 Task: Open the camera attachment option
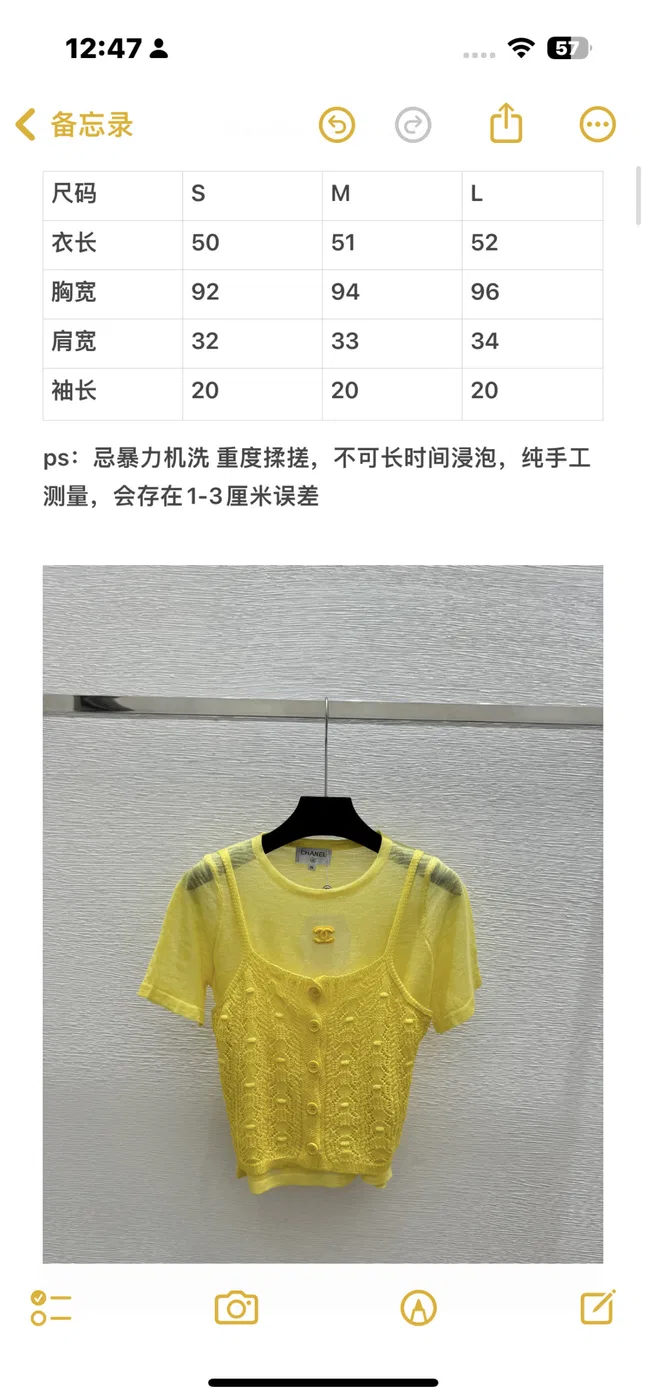pyautogui.click(x=237, y=1307)
